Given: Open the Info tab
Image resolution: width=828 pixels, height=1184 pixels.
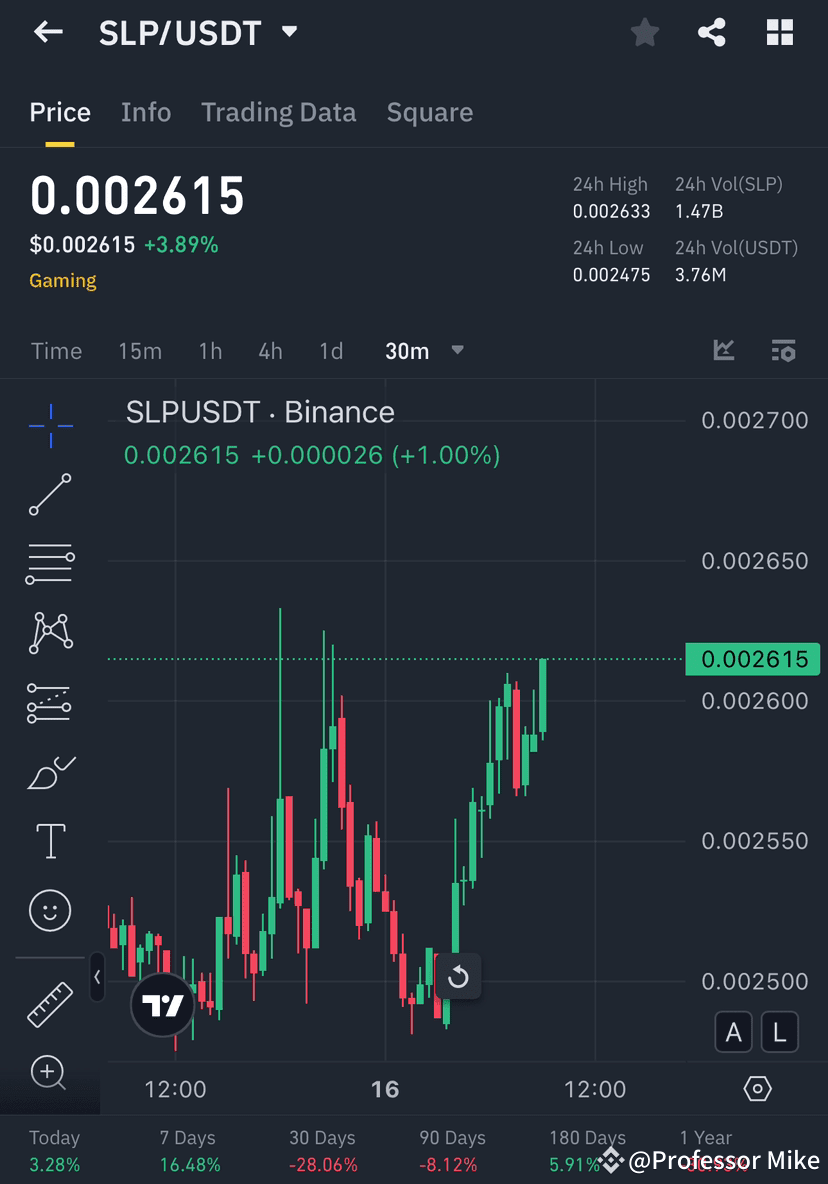Looking at the screenshot, I should (x=146, y=112).
